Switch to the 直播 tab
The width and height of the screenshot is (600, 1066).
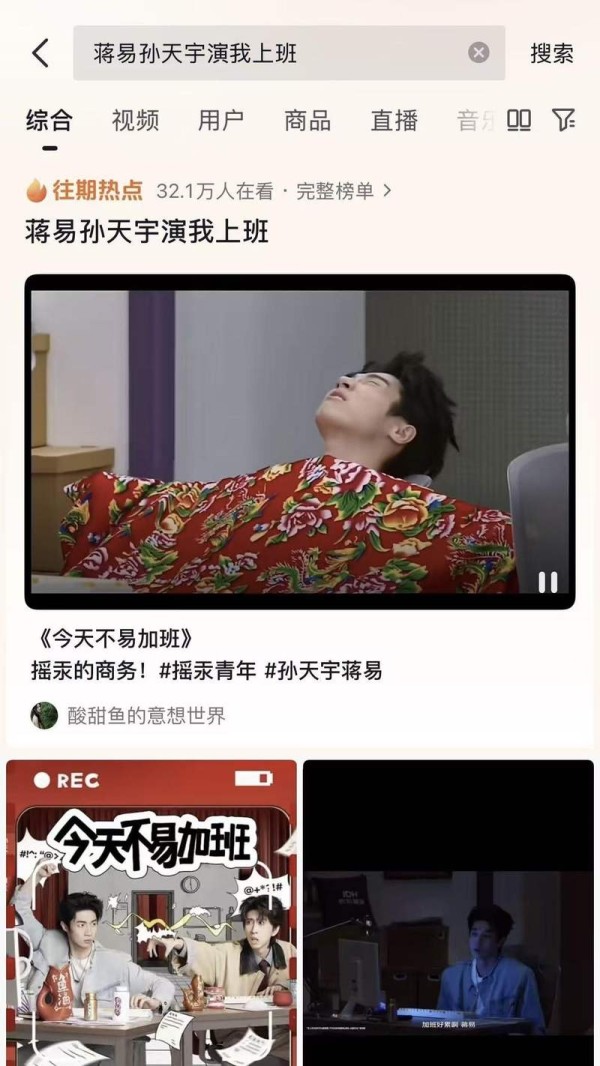pos(394,121)
